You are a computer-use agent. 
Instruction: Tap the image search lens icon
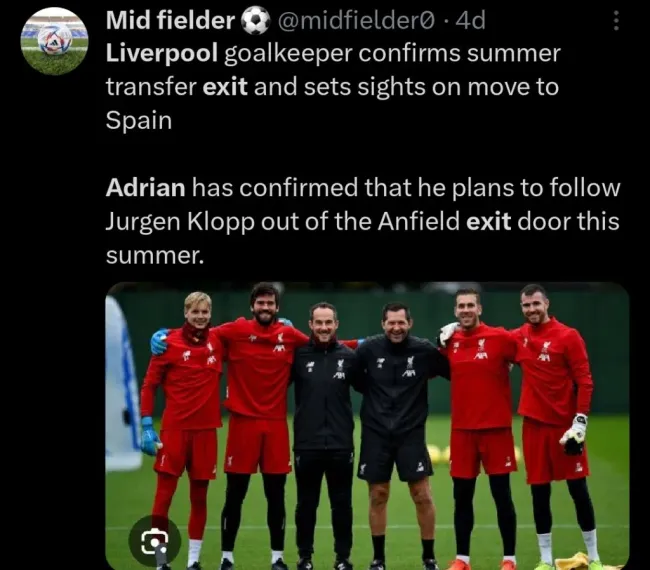[155, 541]
